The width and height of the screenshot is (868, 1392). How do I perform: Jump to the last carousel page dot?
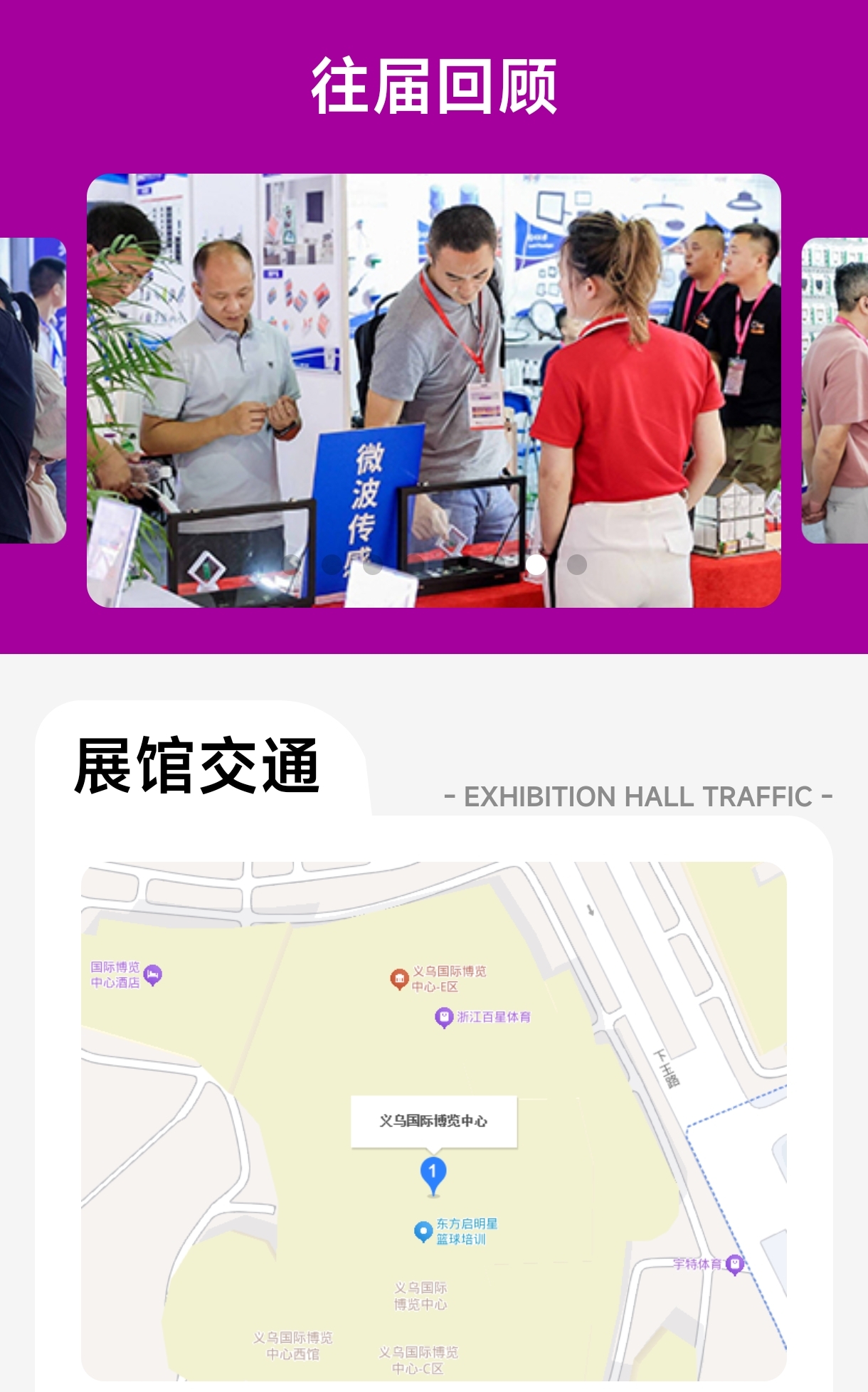[x=577, y=564]
